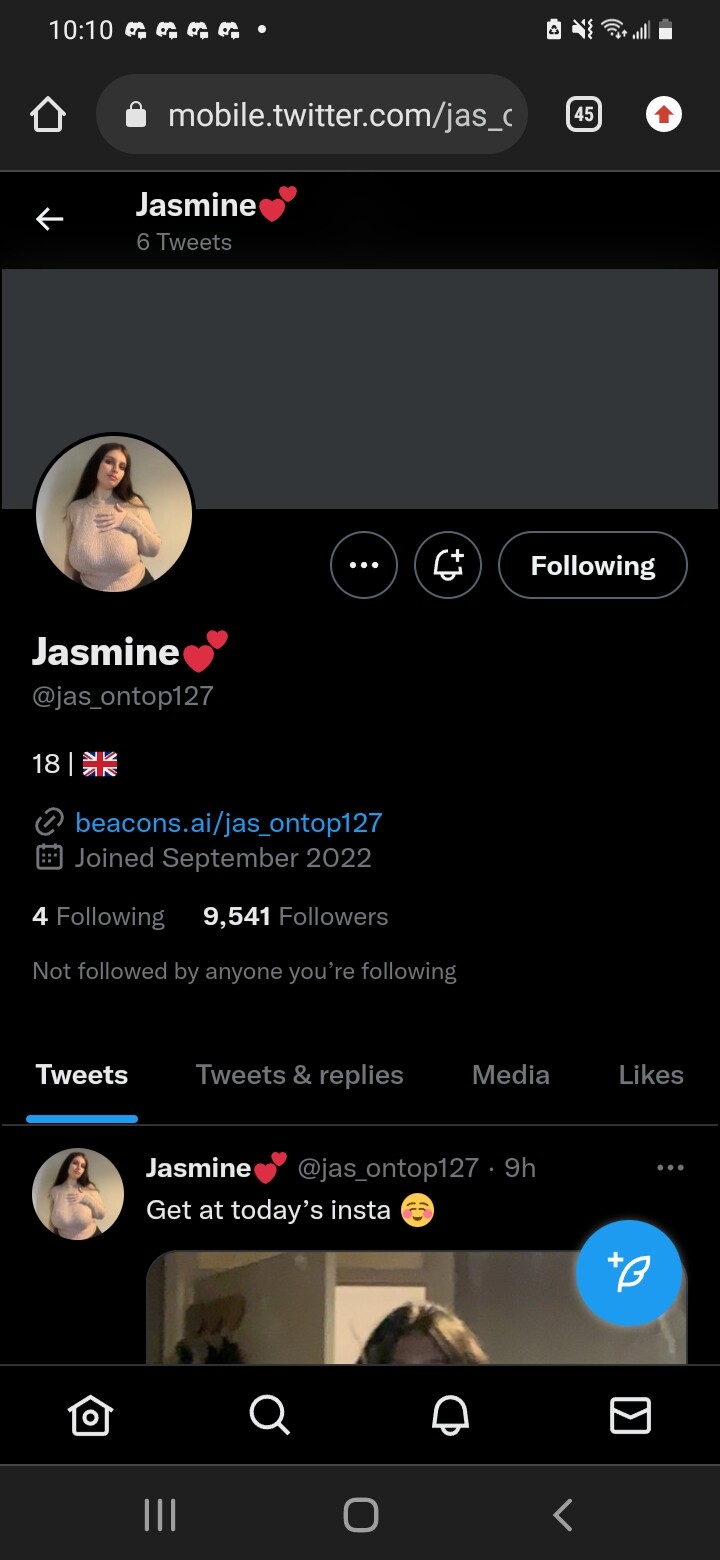Image resolution: width=720 pixels, height=1560 pixels.
Task: Compose a new tweet with the floating button
Action: tap(629, 1273)
